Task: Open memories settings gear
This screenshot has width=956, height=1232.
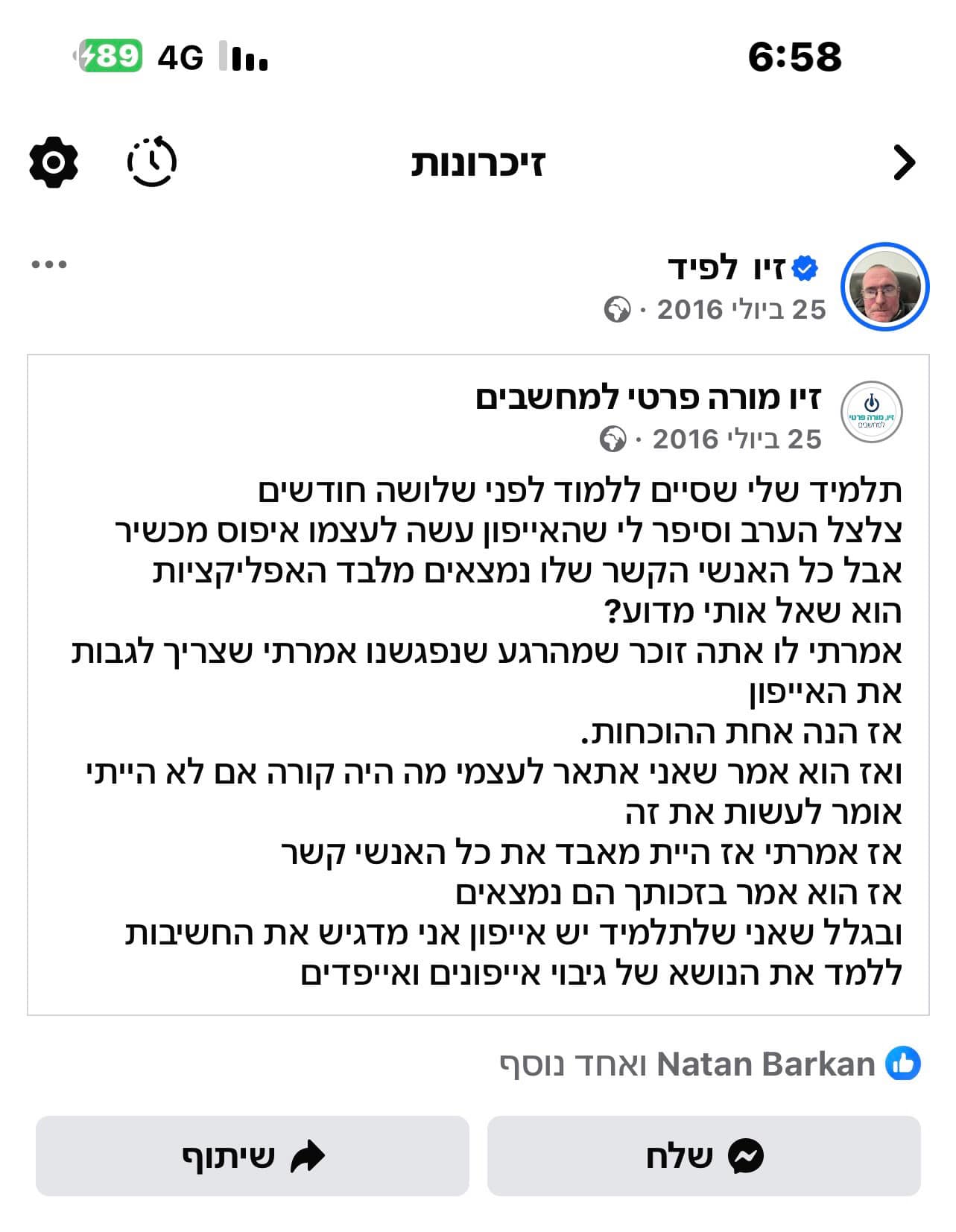Action: pos(53,162)
